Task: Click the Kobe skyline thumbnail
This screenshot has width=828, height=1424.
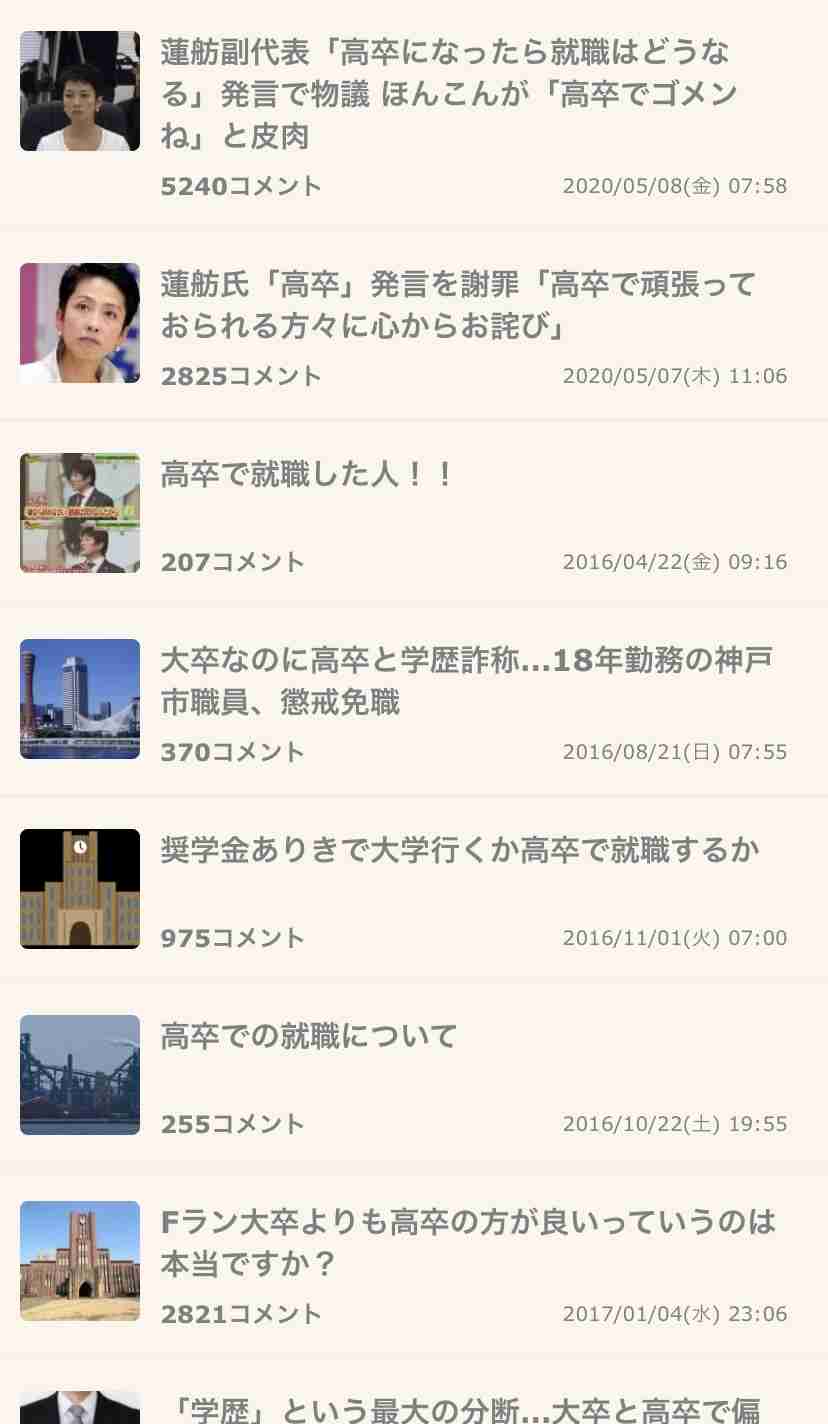Action: point(79,699)
